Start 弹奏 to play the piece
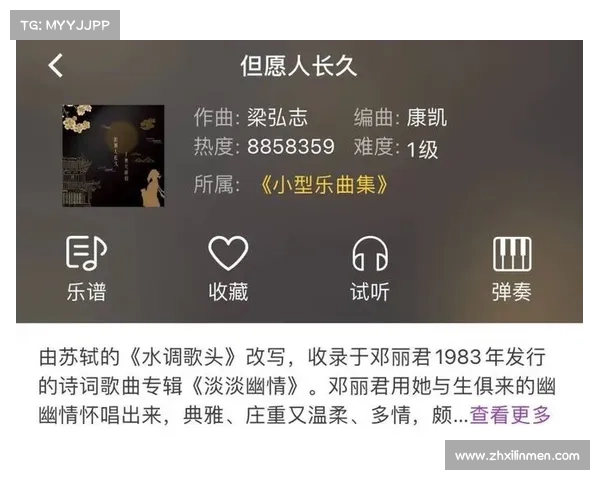600x480 pixels. coord(511,268)
